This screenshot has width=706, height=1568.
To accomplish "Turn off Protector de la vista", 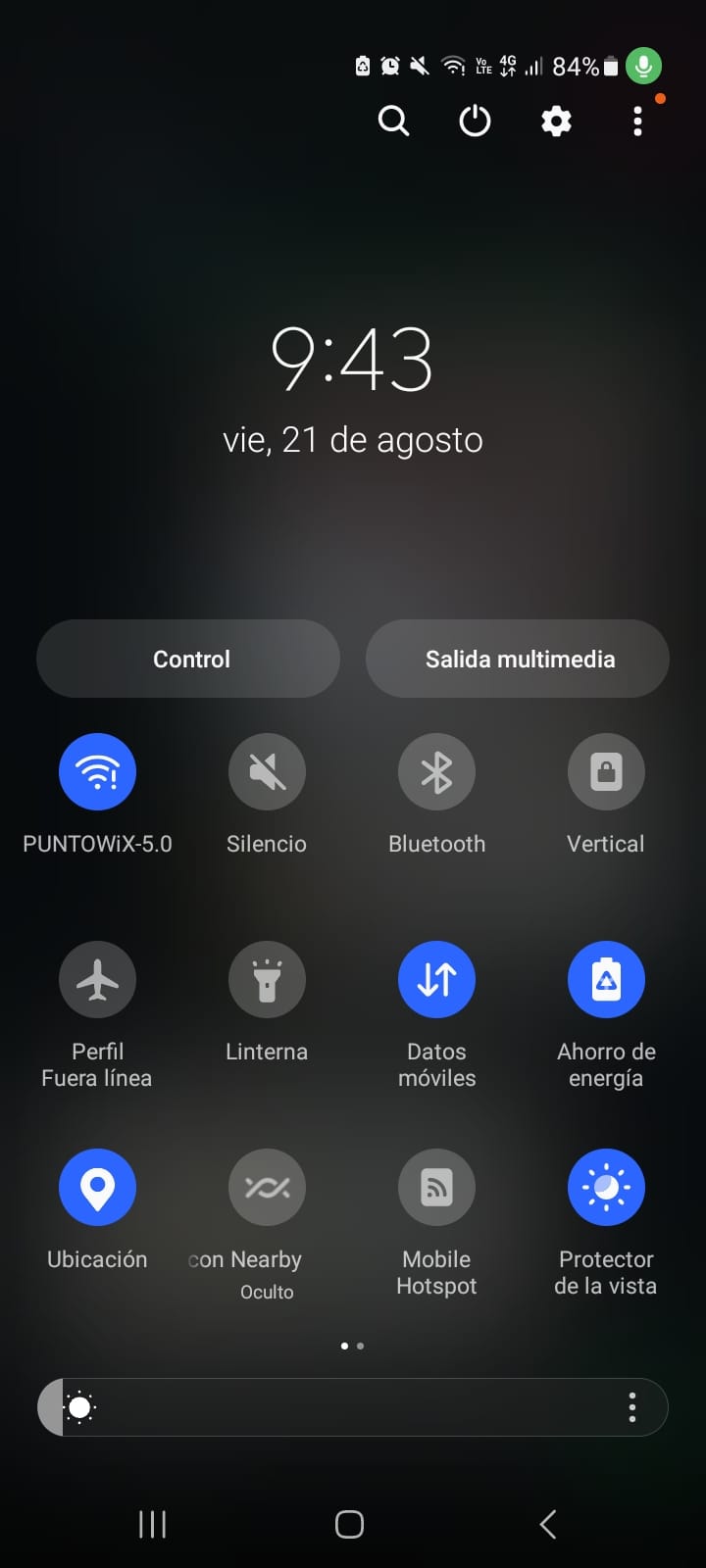I will [x=606, y=1188].
